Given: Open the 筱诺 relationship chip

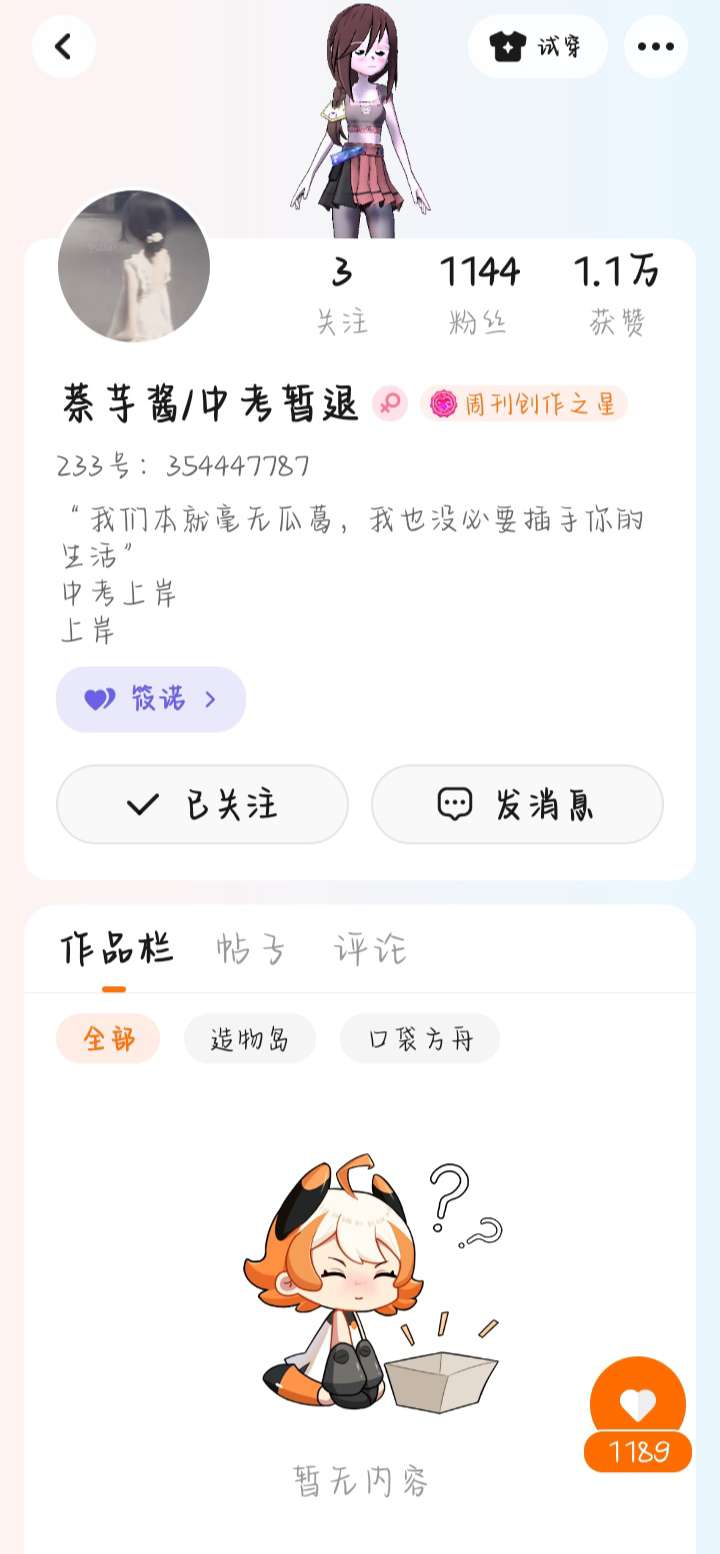Looking at the screenshot, I should (150, 699).
